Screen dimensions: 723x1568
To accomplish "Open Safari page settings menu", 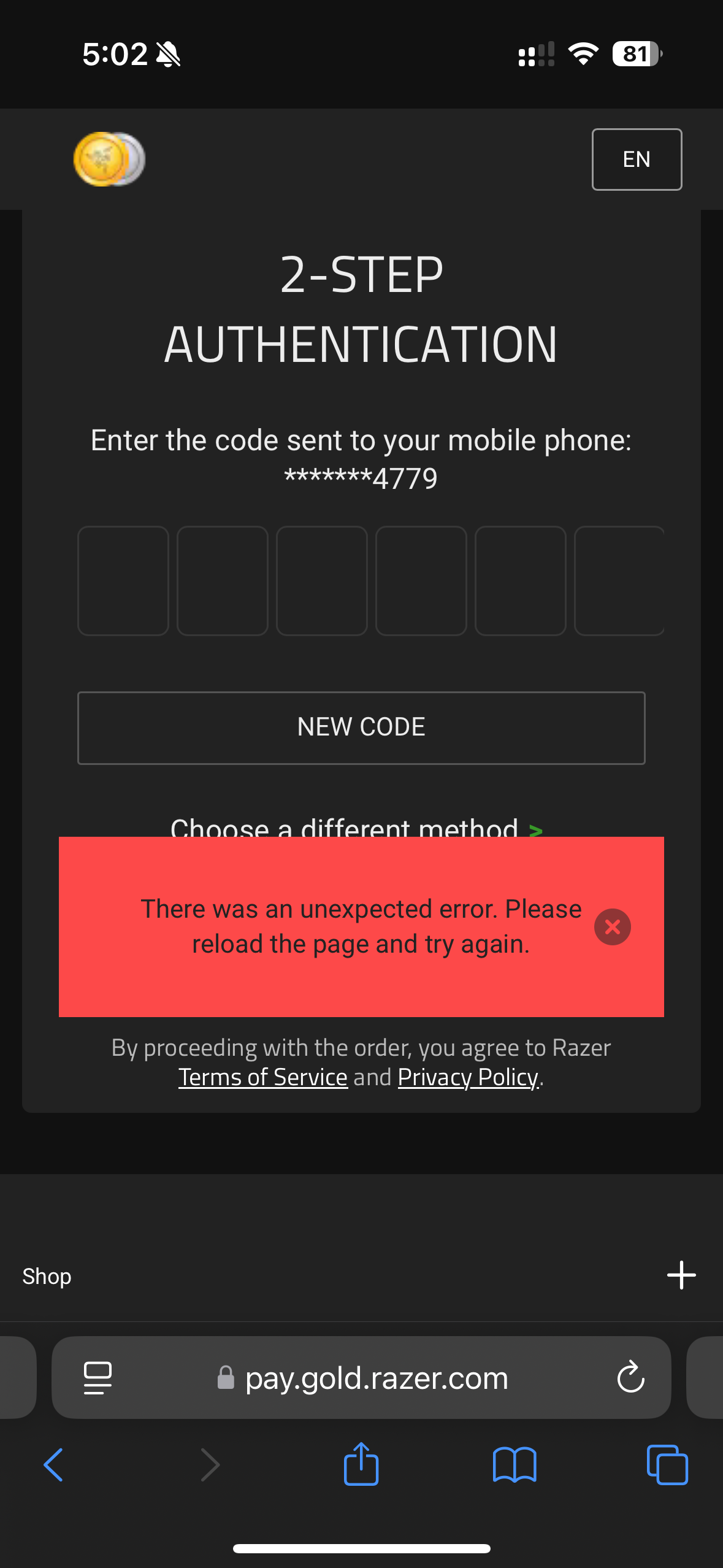I will coord(98,1377).
